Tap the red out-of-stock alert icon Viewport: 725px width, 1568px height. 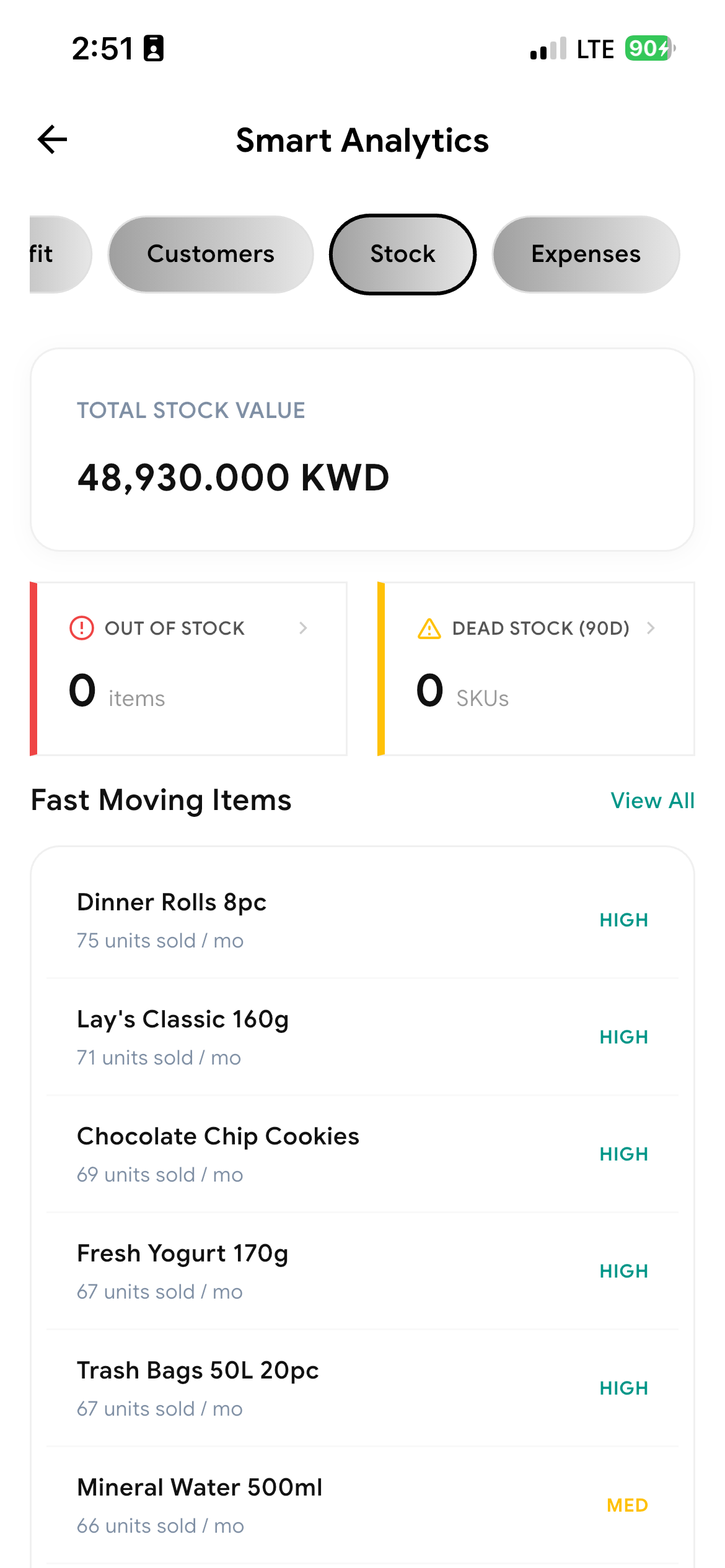click(81, 628)
